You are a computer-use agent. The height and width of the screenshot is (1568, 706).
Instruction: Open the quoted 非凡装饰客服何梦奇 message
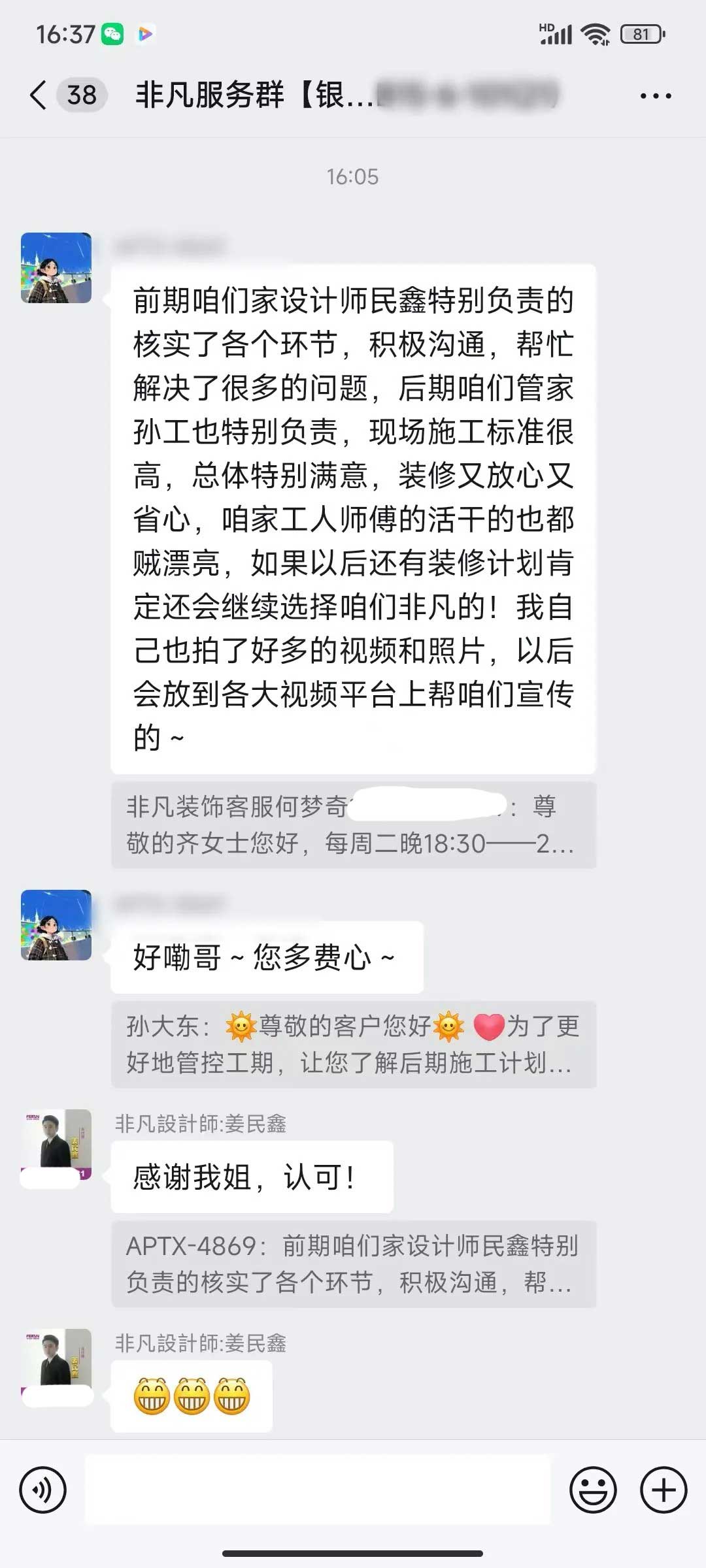coord(353,825)
